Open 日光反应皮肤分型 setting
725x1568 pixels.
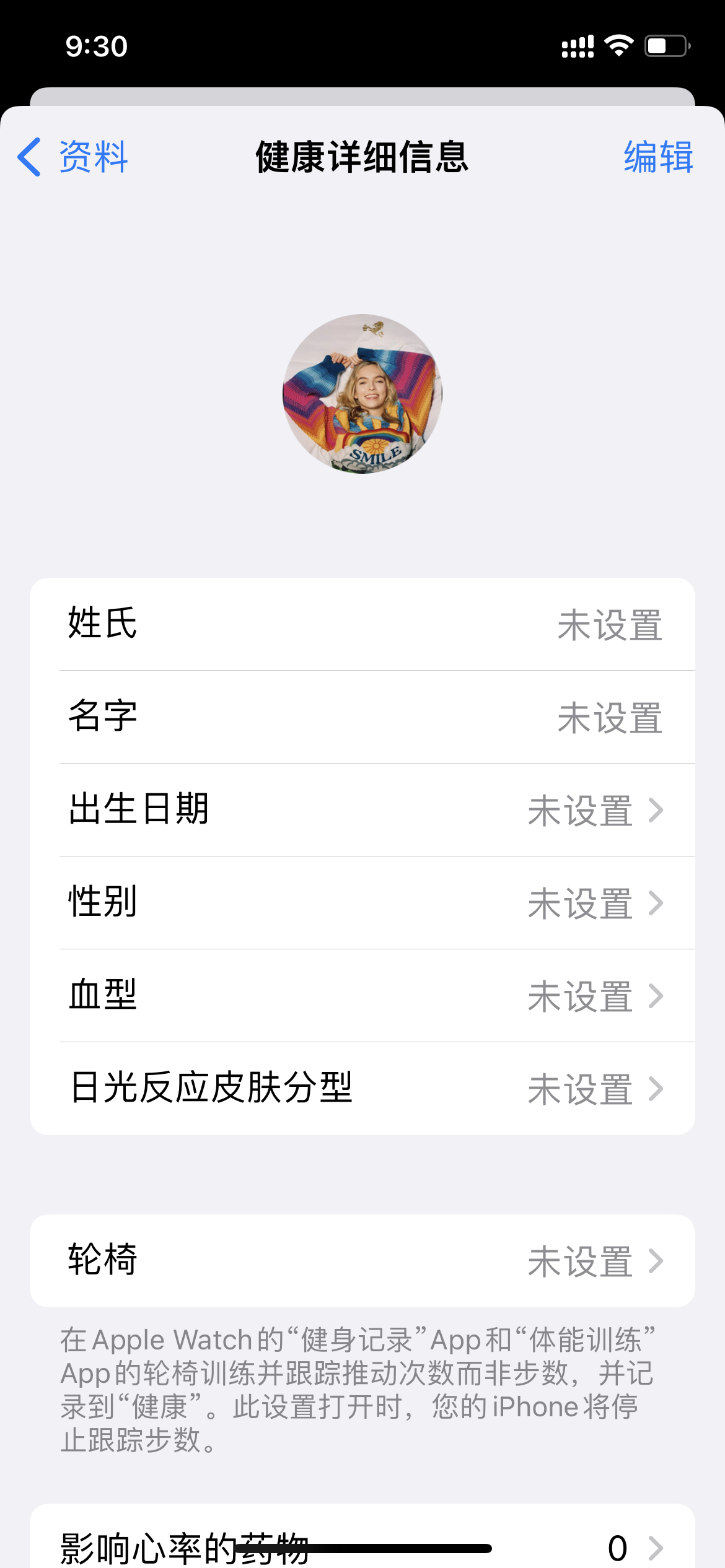click(362, 1088)
